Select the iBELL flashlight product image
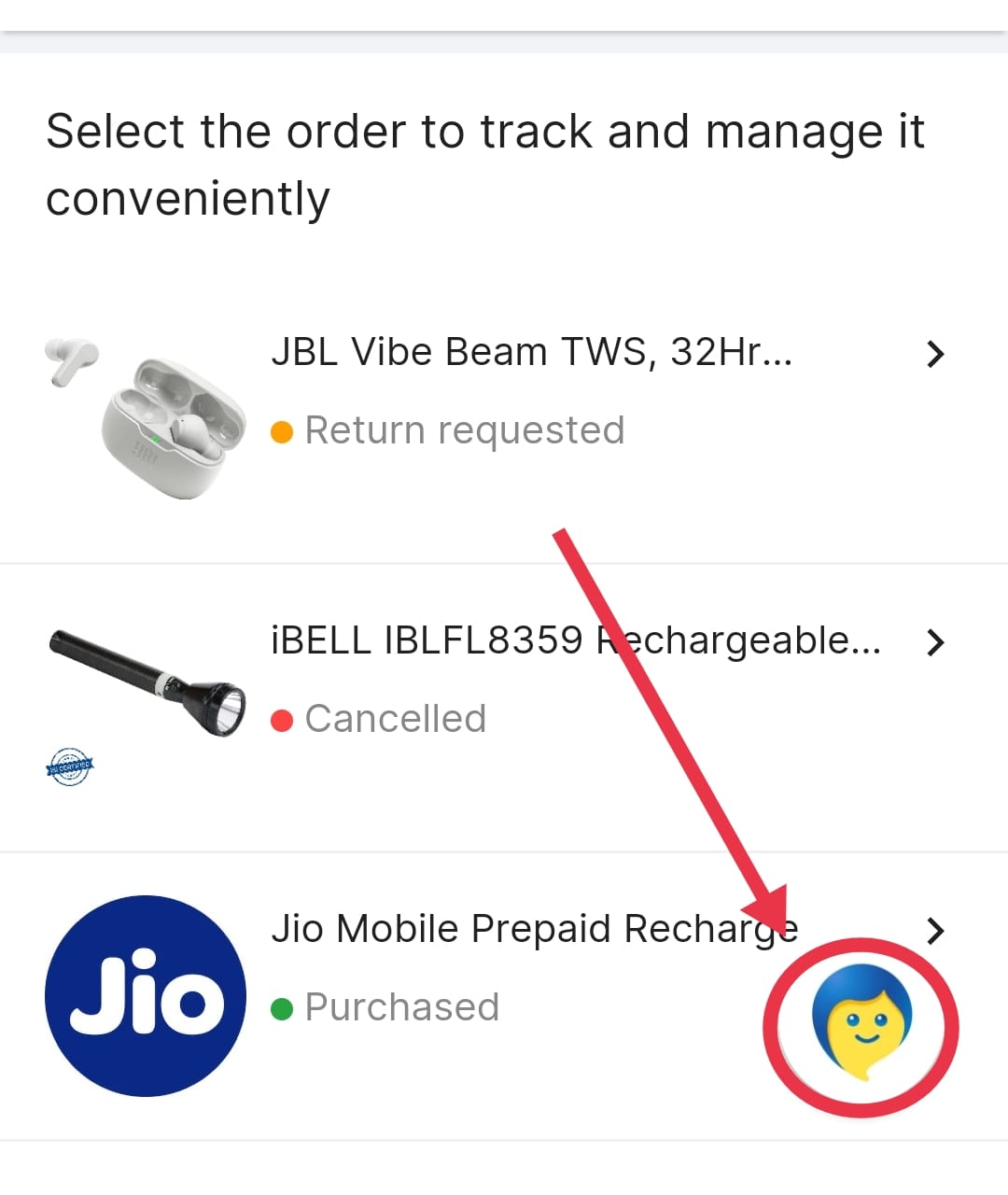1008x1195 pixels. click(x=145, y=682)
